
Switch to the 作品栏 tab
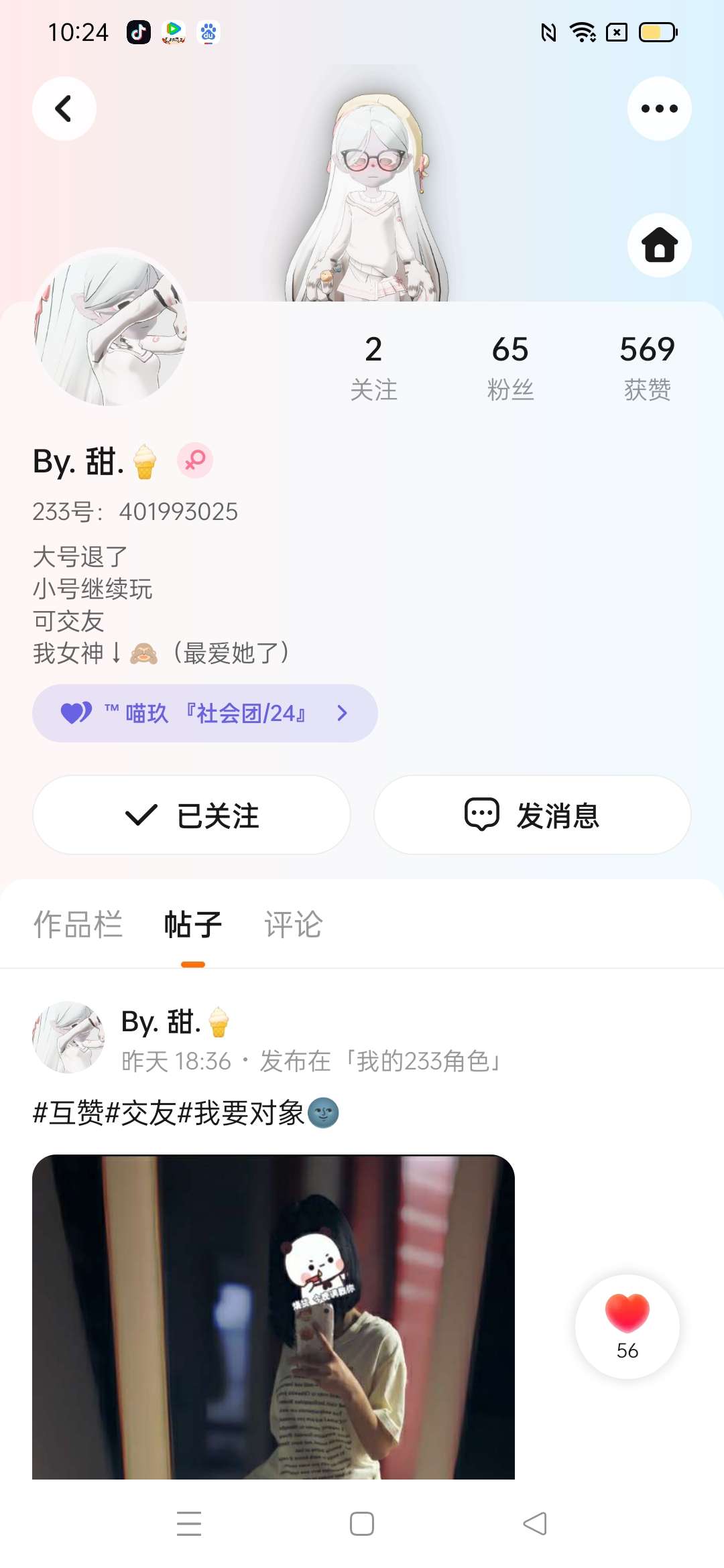78,925
